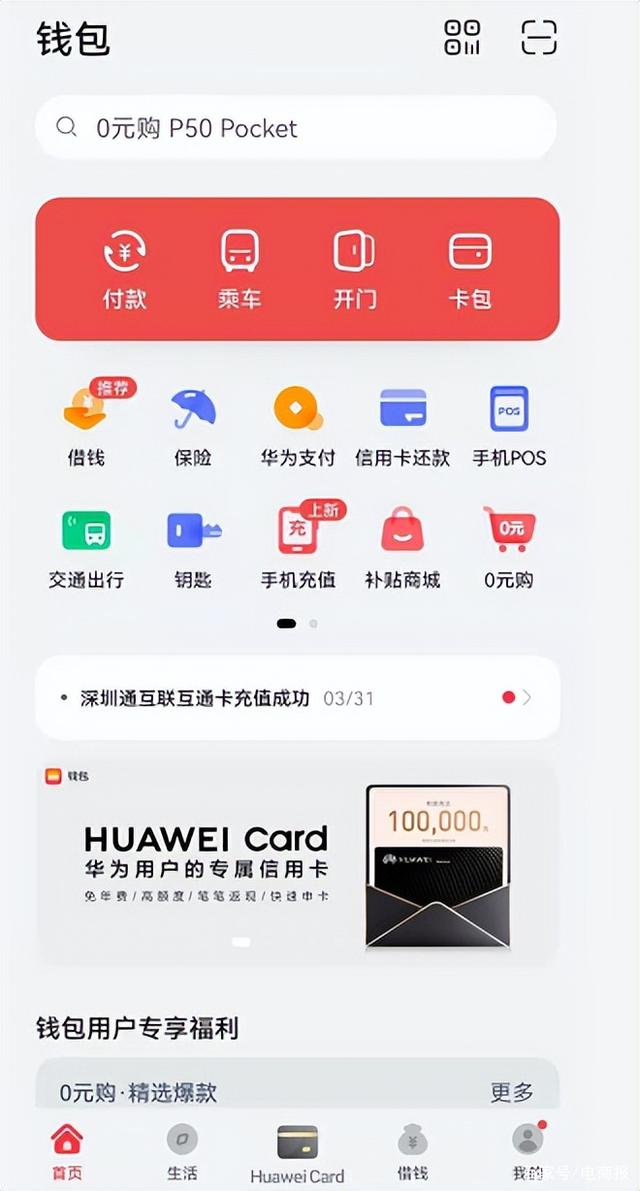The image size is (640, 1191).
Task: Open 手机POS
Action: point(509,425)
